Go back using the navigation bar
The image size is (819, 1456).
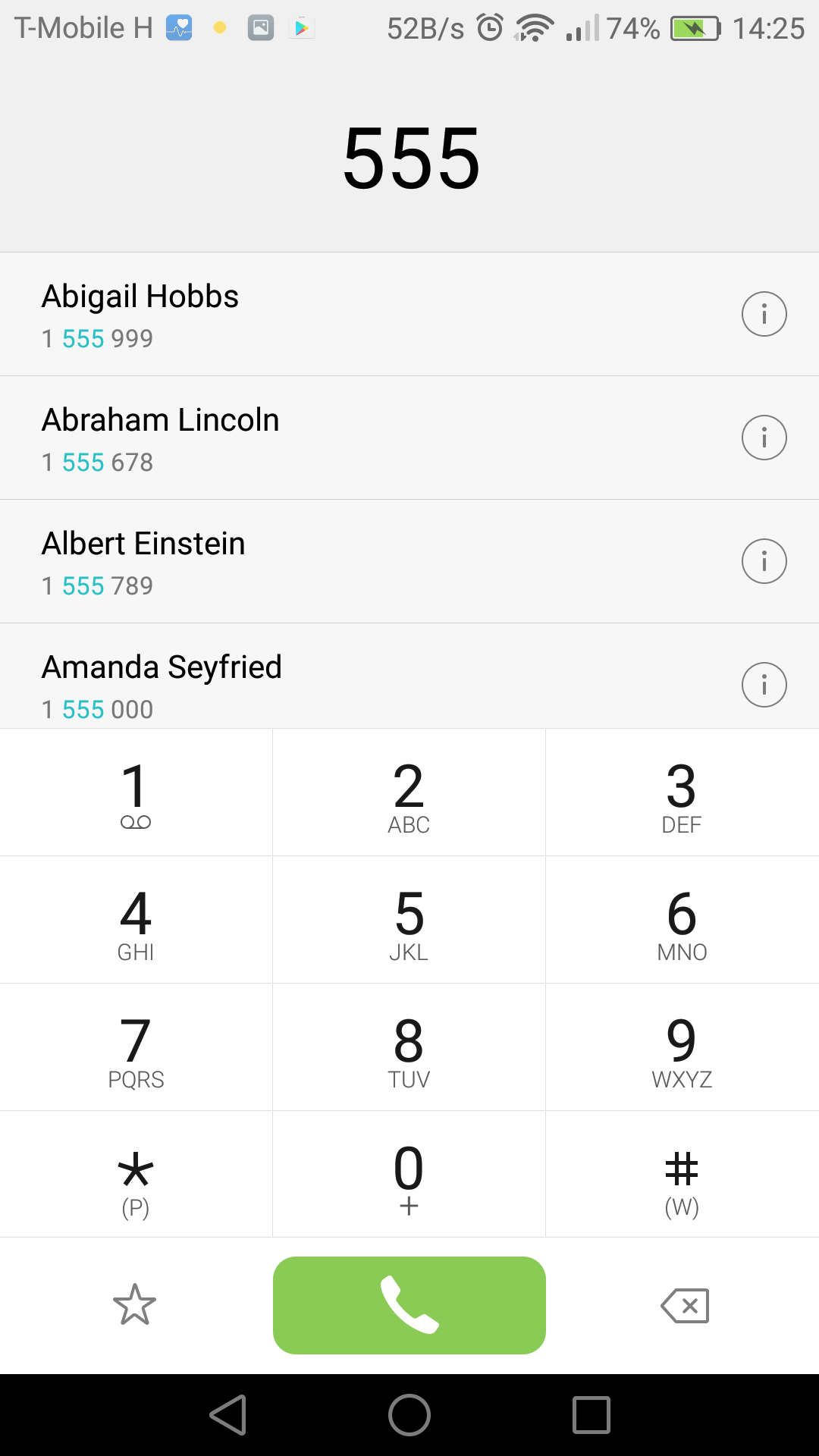pyautogui.click(x=228, y=1415)
